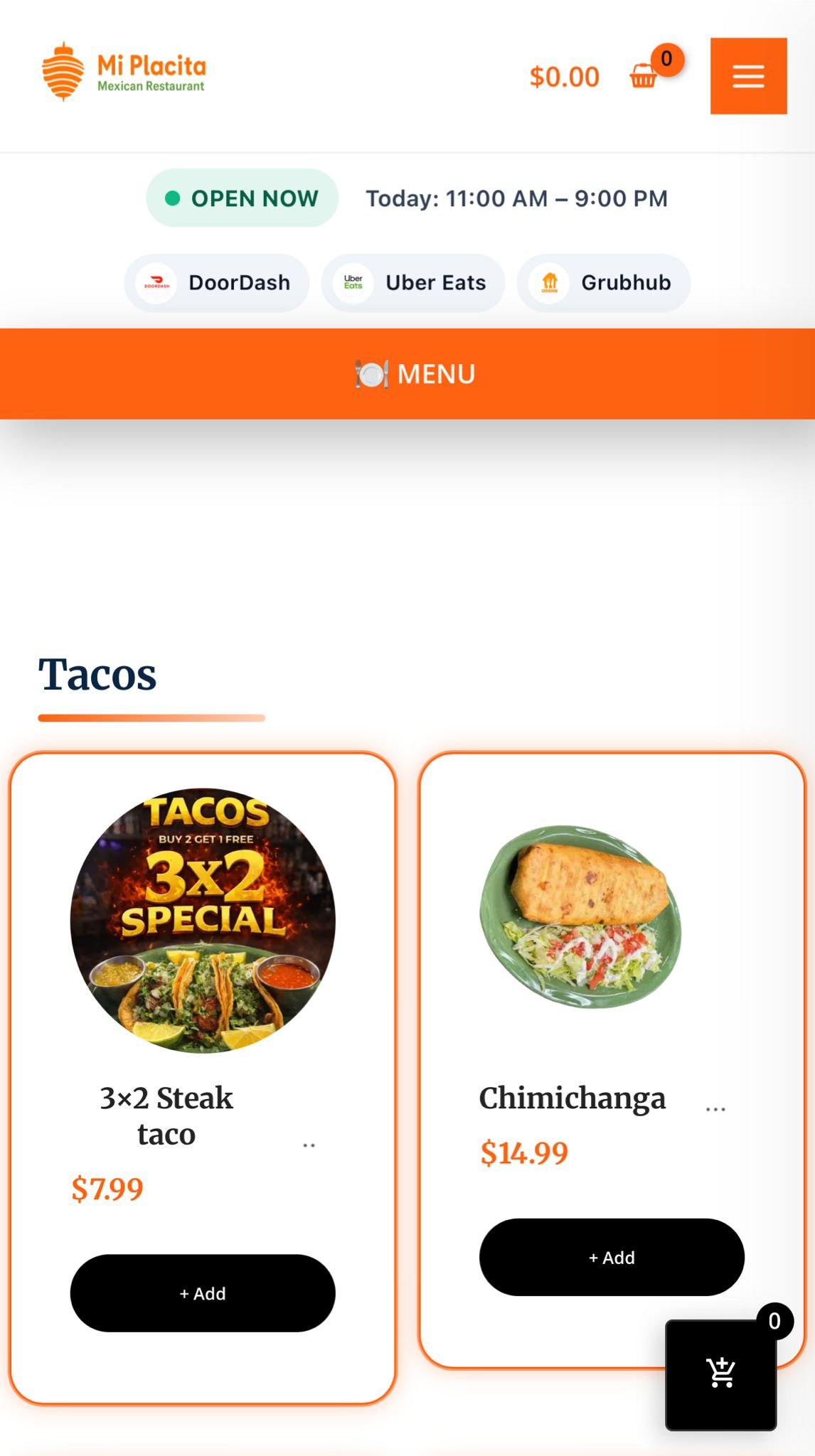View the cart basket in header

[644, 75]
